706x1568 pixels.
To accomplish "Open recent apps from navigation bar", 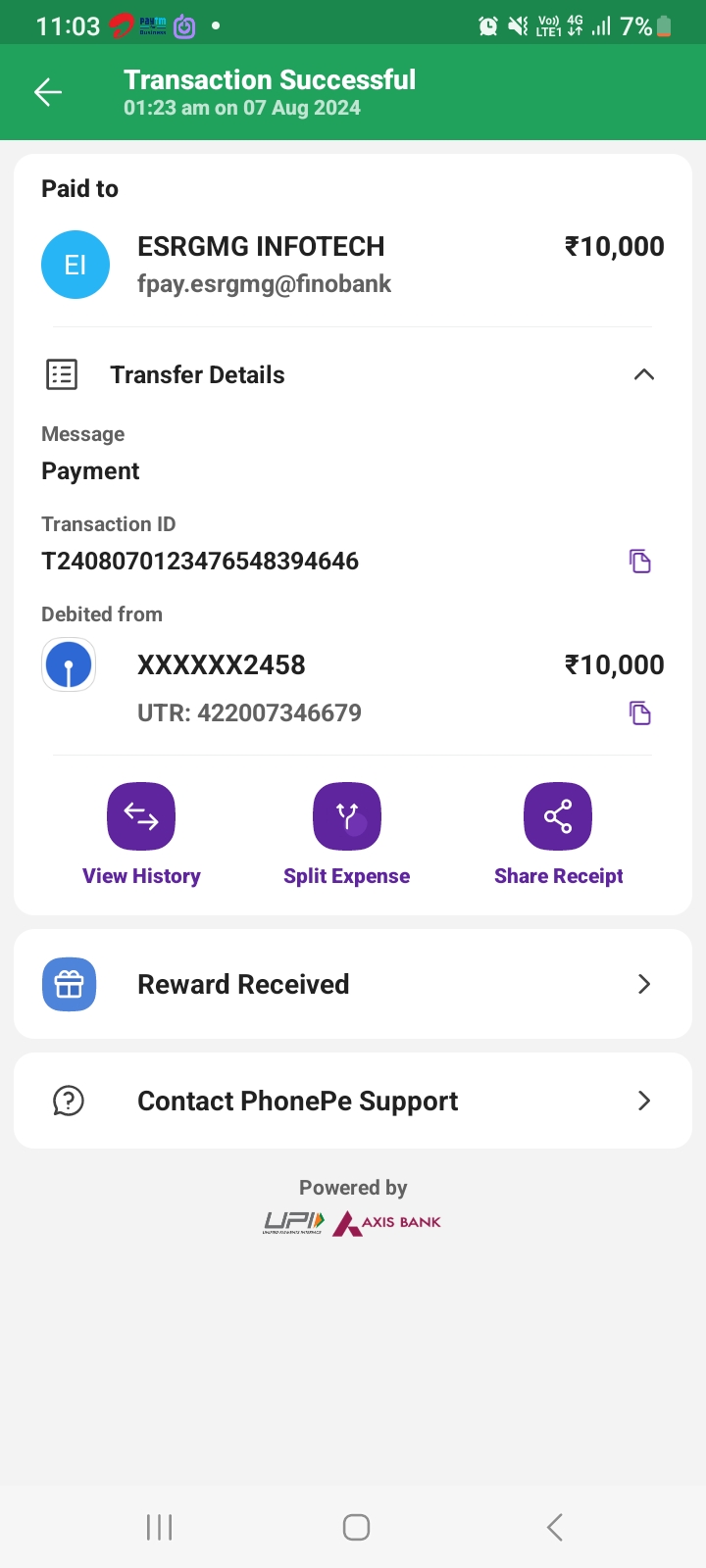I will pyautogui.click(x=159, y=1527).
